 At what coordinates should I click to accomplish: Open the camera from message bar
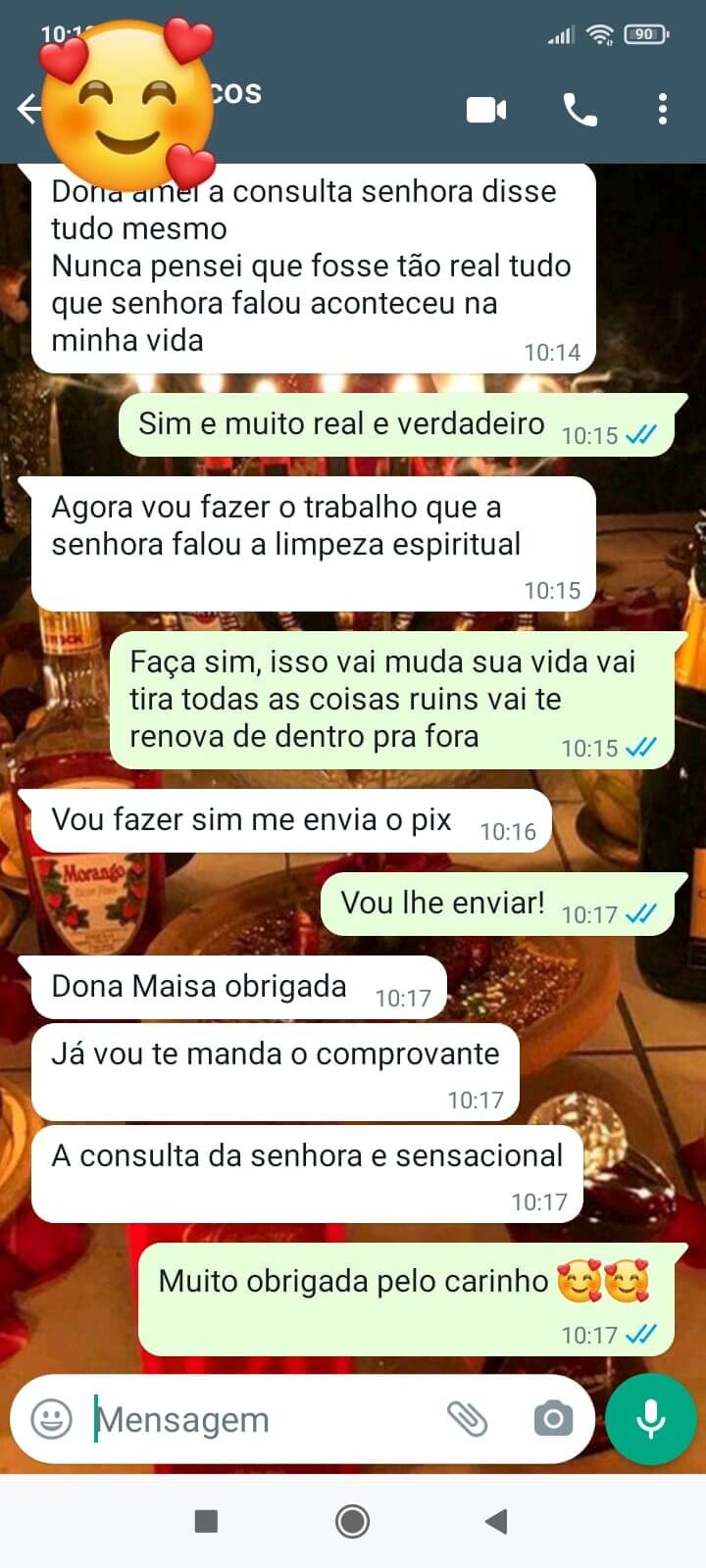pos(552,1418)
